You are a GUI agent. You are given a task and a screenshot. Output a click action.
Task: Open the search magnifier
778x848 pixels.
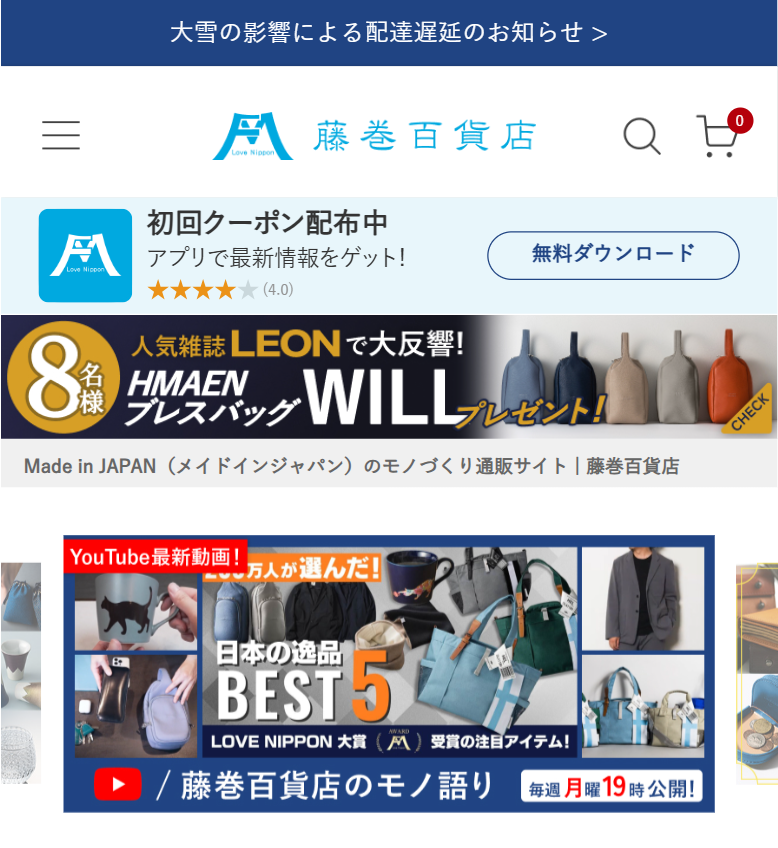point(642,136)
